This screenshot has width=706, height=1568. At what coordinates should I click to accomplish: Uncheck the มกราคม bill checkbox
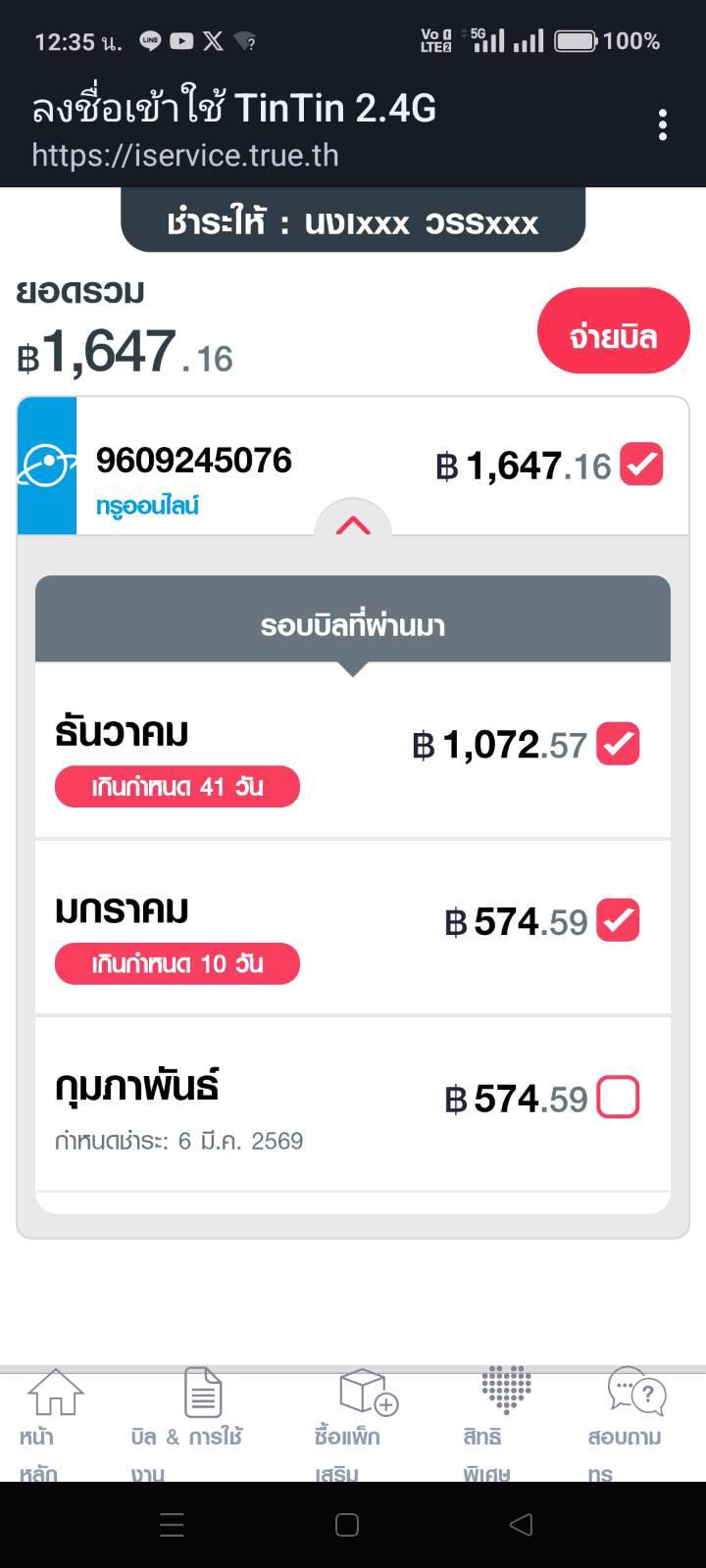(x=618, y=920)
